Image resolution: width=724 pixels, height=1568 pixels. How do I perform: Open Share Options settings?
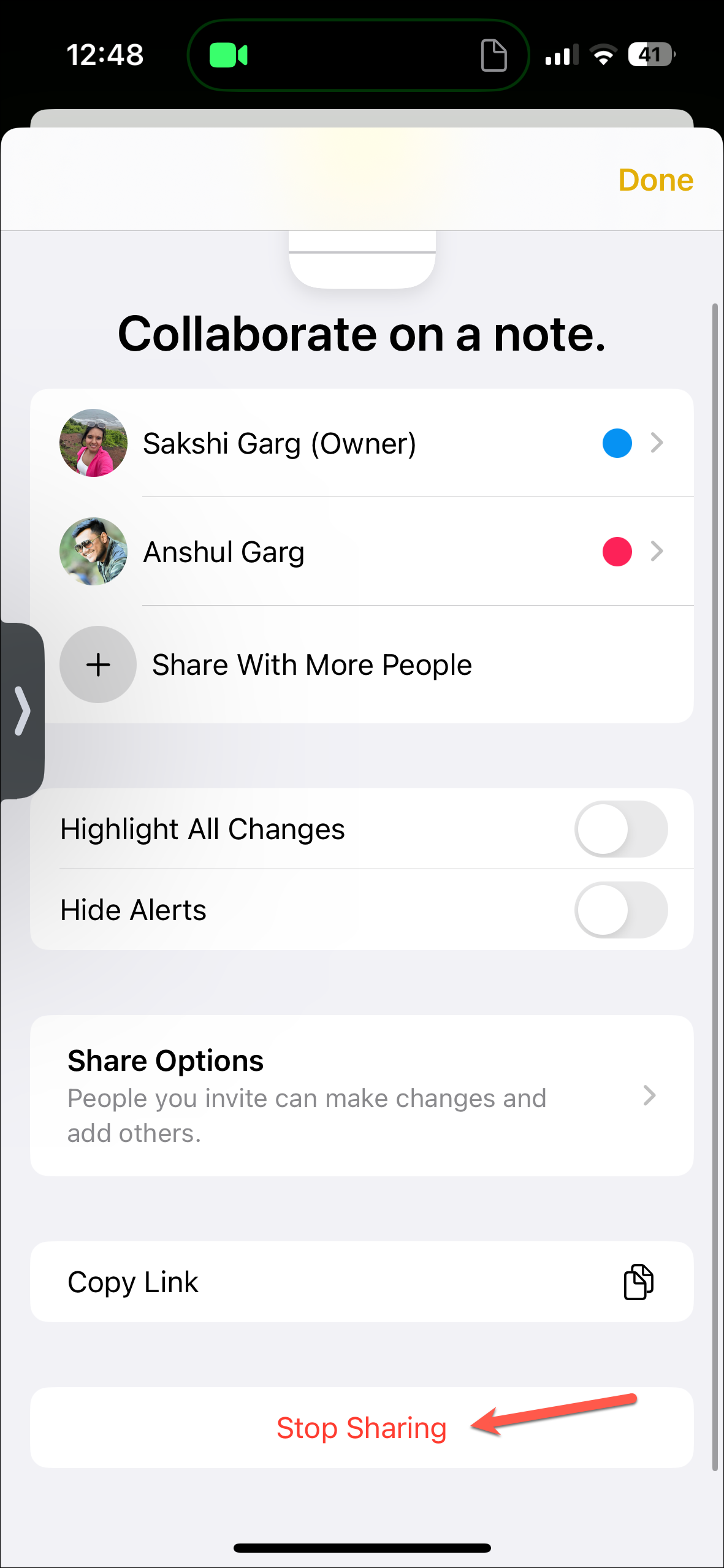coord(362,1095)
